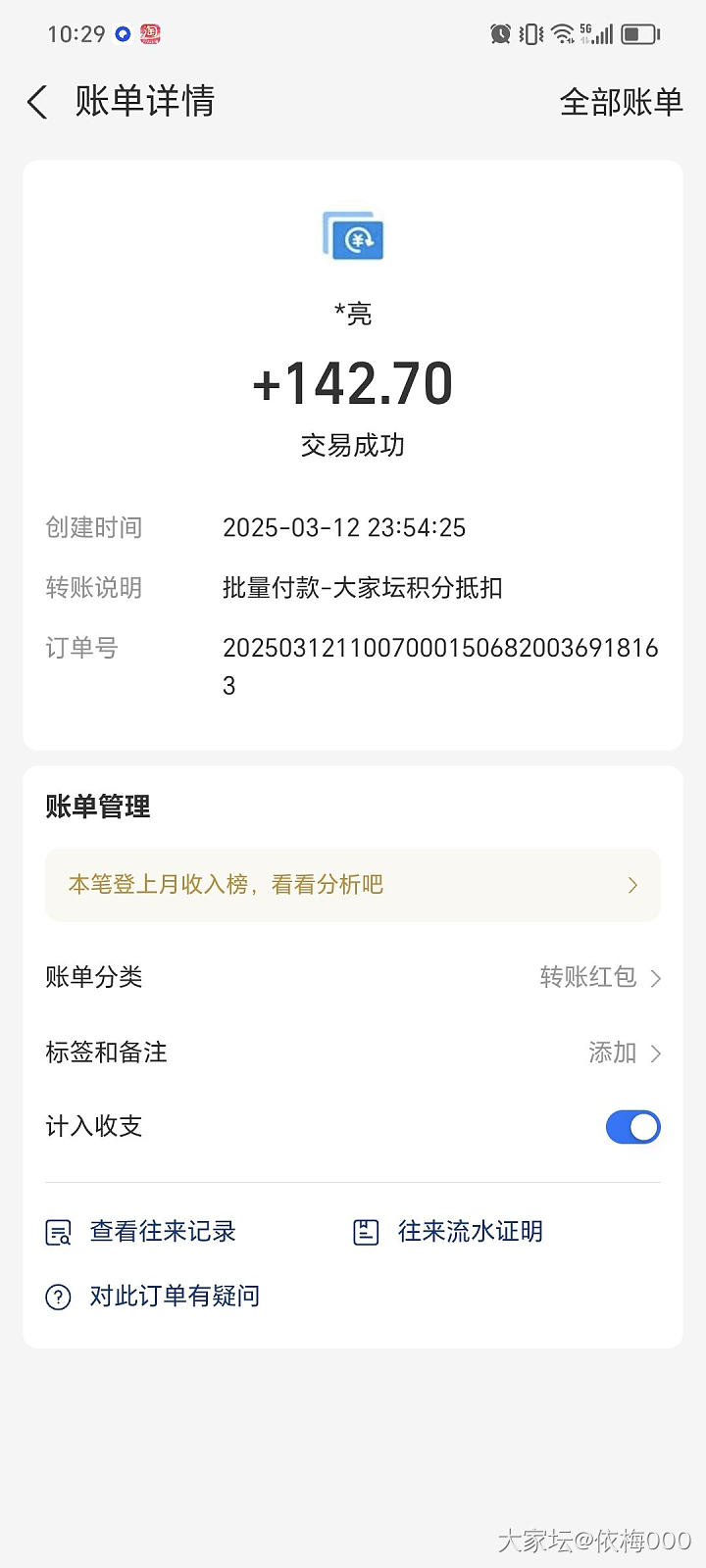The image size is (706, 1568).
Task: Go back from the 账单详情 page
Action: point(37,102)
